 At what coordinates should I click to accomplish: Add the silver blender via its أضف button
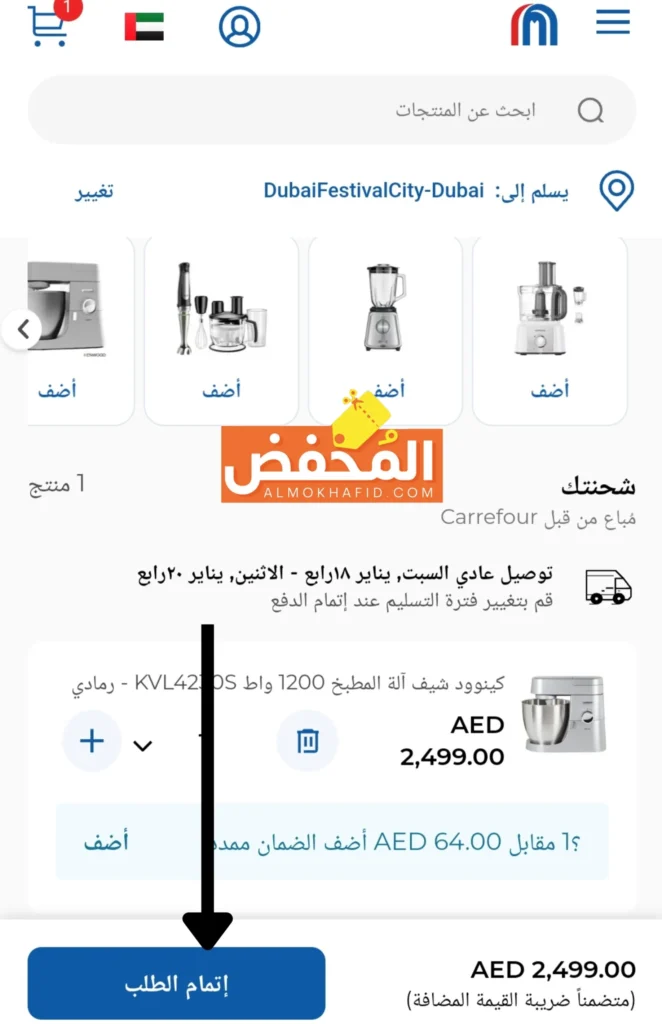point(386,391)
